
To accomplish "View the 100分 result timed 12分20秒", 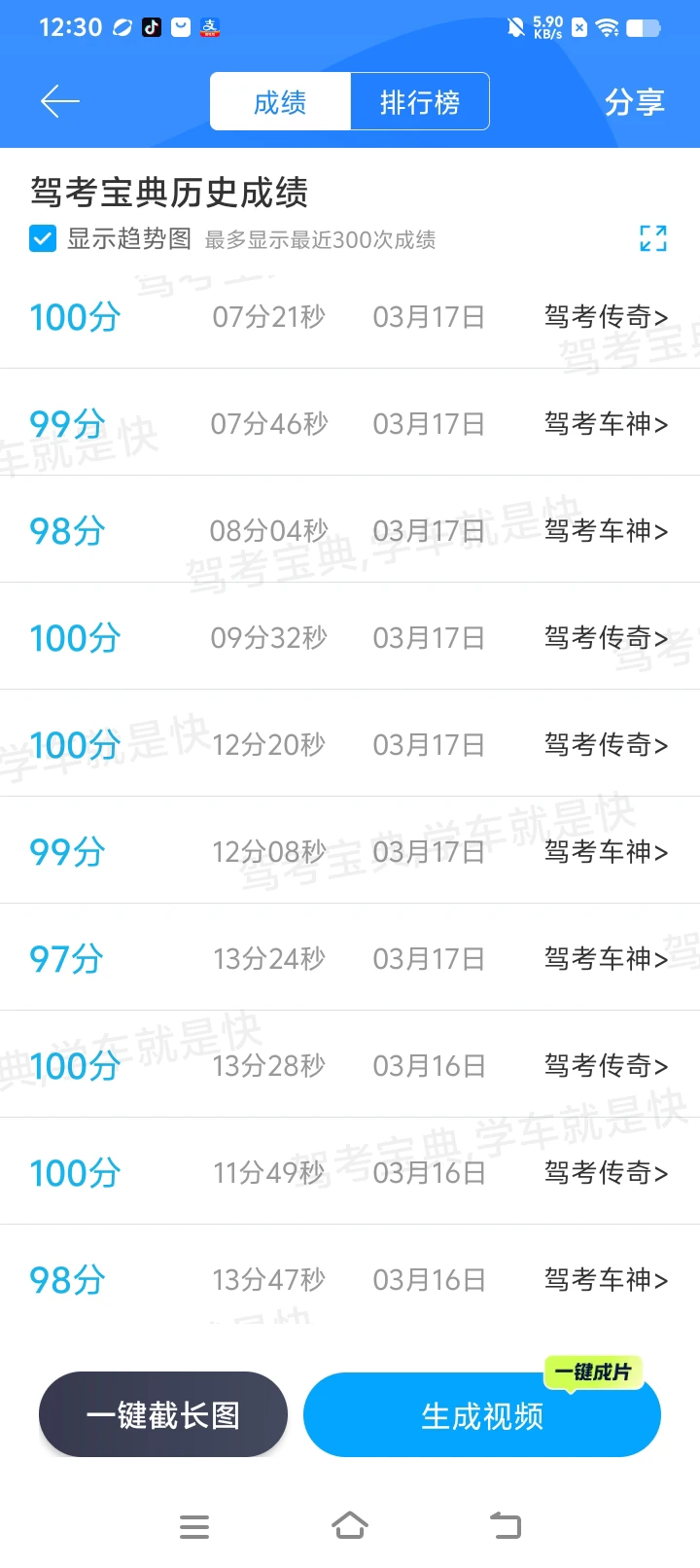I will pyautogui.click(x=350, y=745).
